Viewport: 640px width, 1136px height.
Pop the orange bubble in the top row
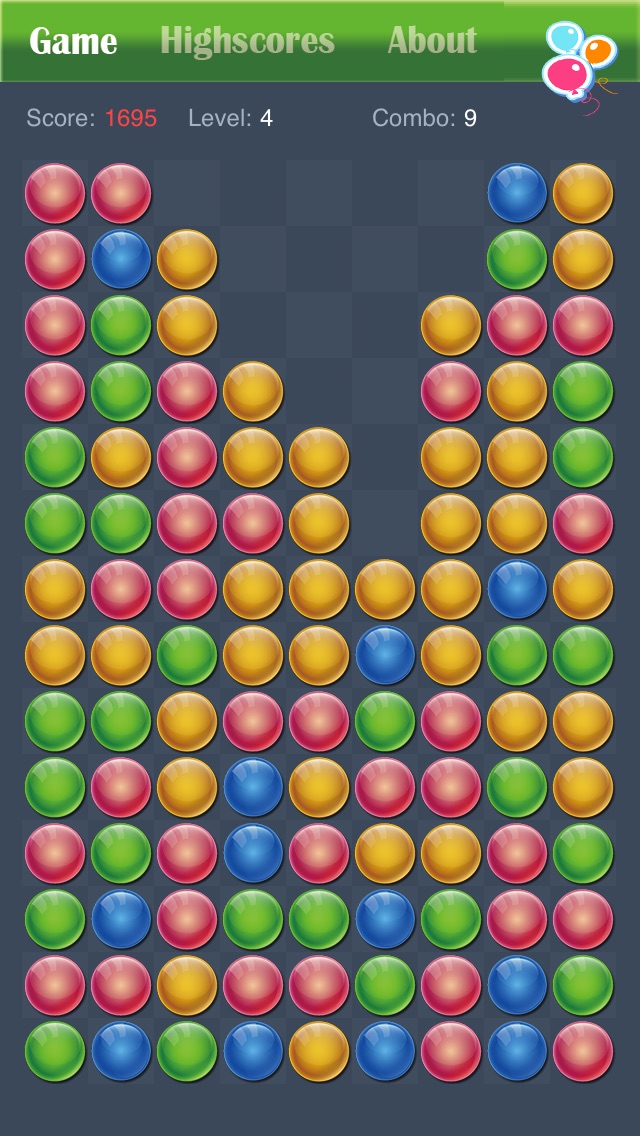pyautogui.click(x=583, y=193)
